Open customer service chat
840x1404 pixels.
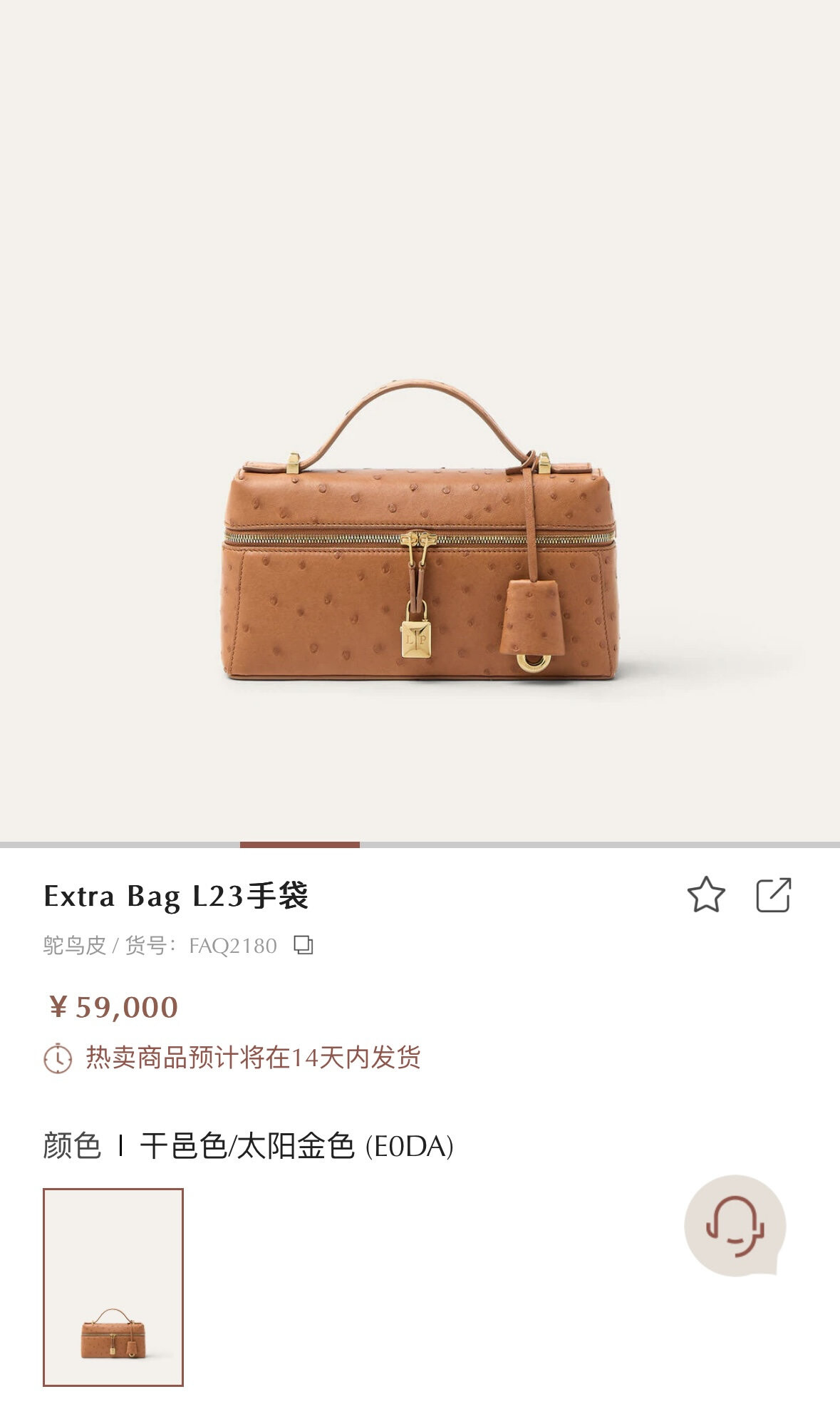coord(735,1225)
